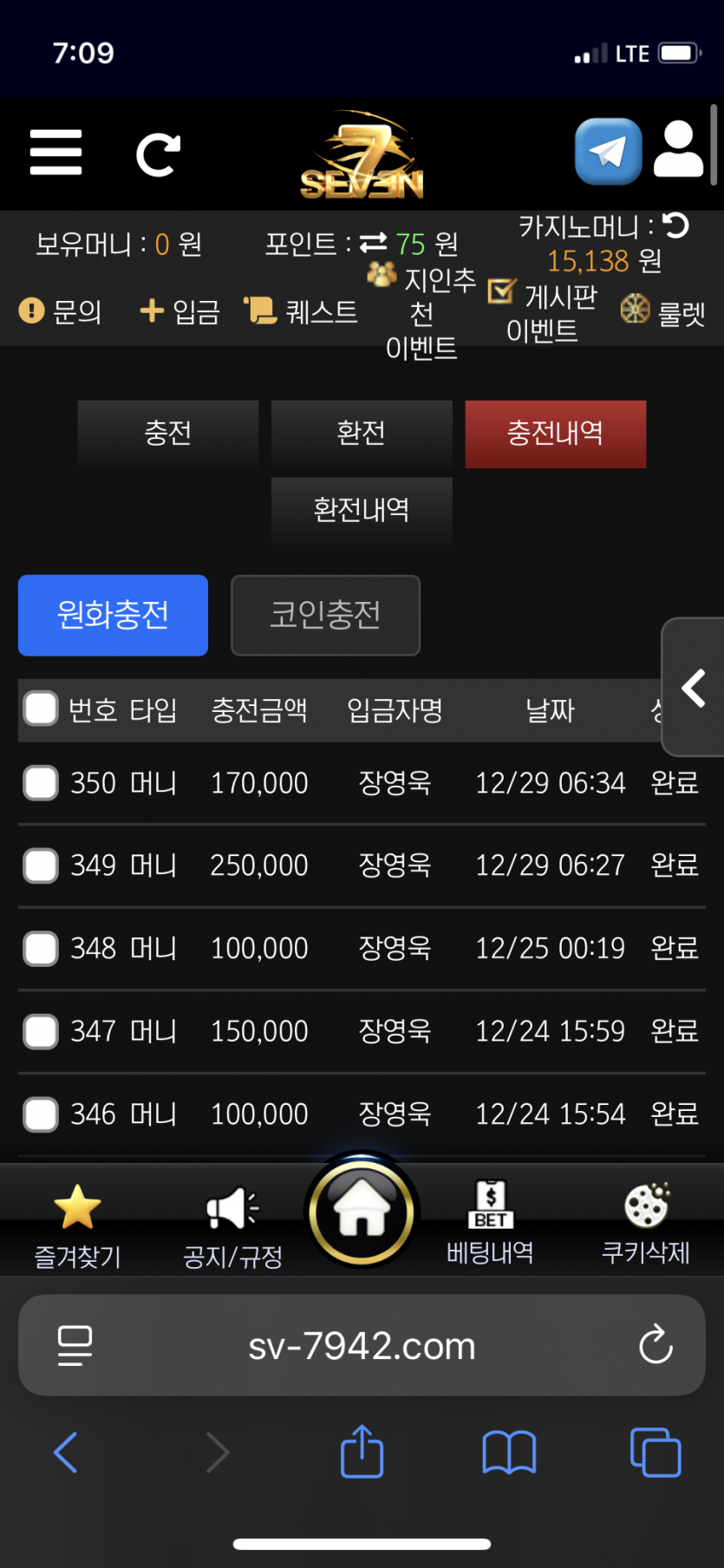Image resolution: width=724 pixels, height=1568 pixels.
Task: Tap the page refresh icon in header
Action: click(158, 154)
